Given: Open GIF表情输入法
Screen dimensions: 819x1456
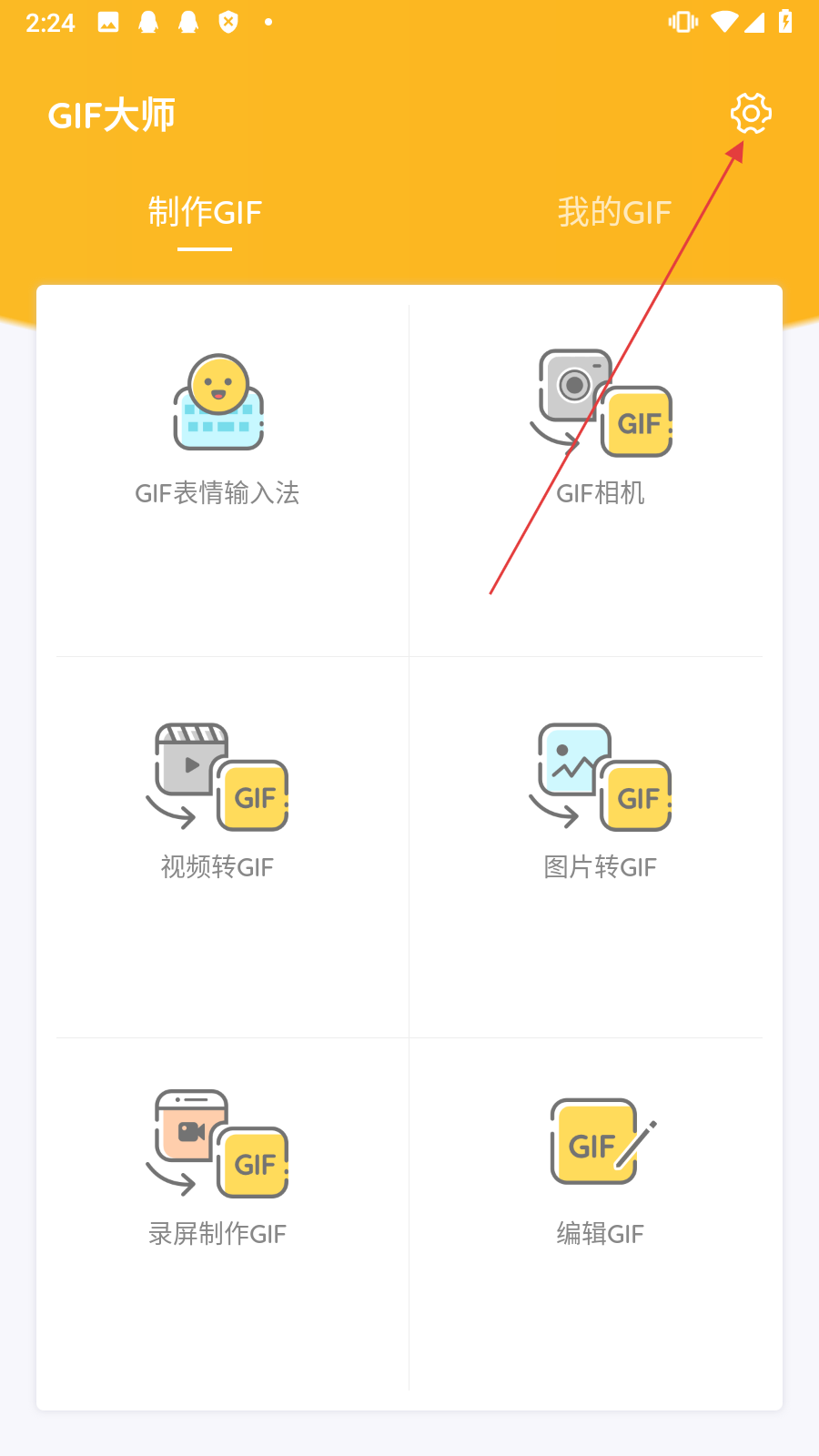Looking at the screenshot, I should pyautogui.click(x=218, y=428).
